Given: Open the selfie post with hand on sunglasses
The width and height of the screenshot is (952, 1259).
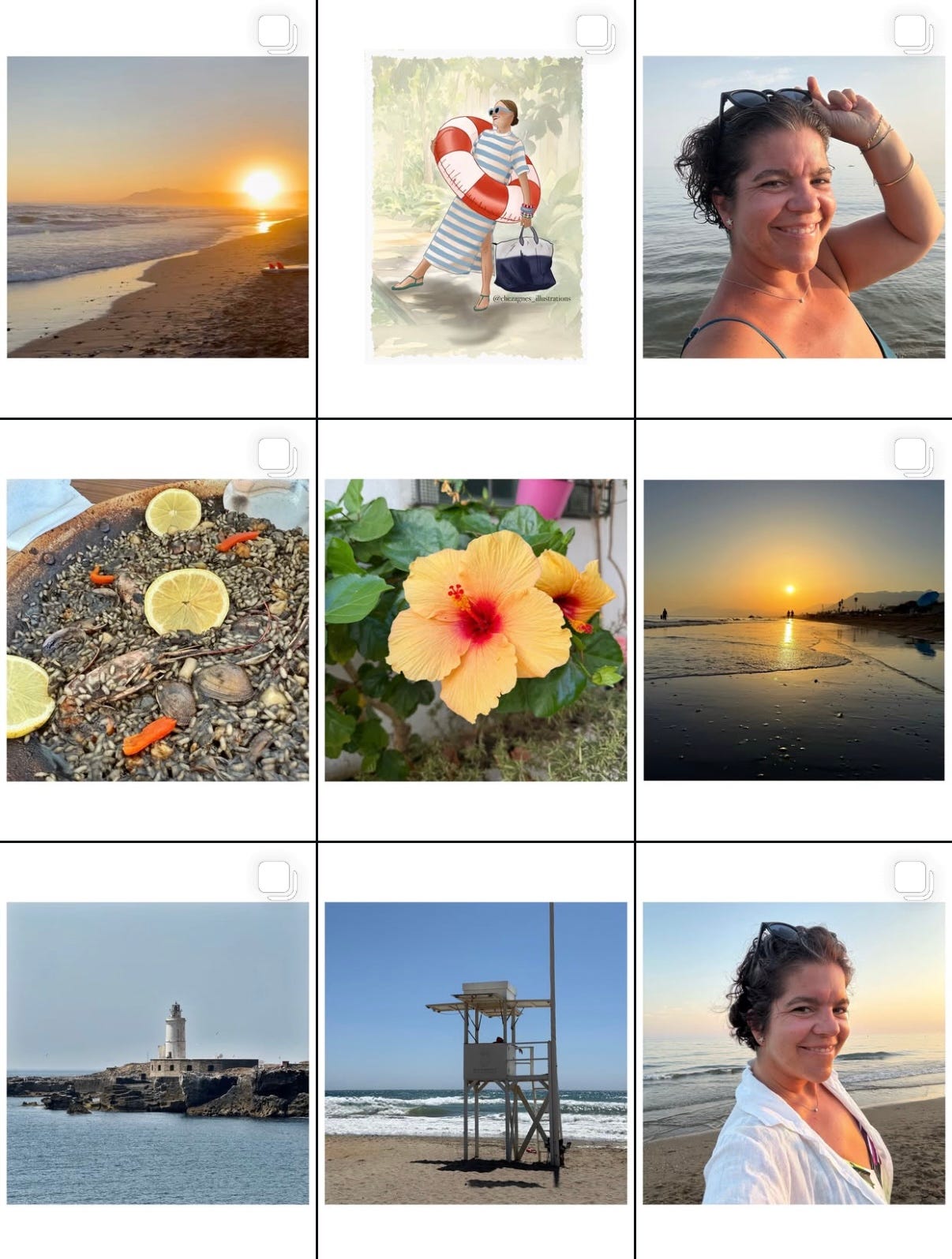Looking at the screenshot, I should [793, 207].
